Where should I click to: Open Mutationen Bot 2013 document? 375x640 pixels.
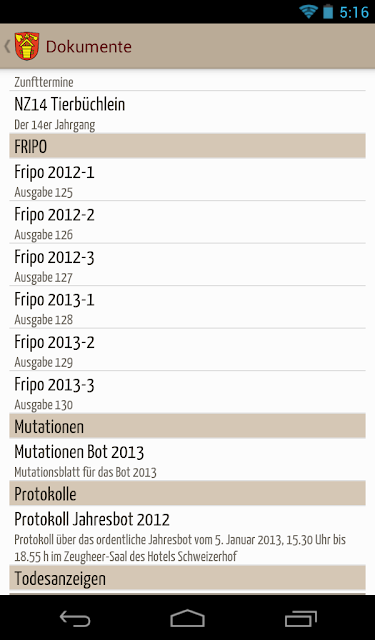tap(187, 459)
